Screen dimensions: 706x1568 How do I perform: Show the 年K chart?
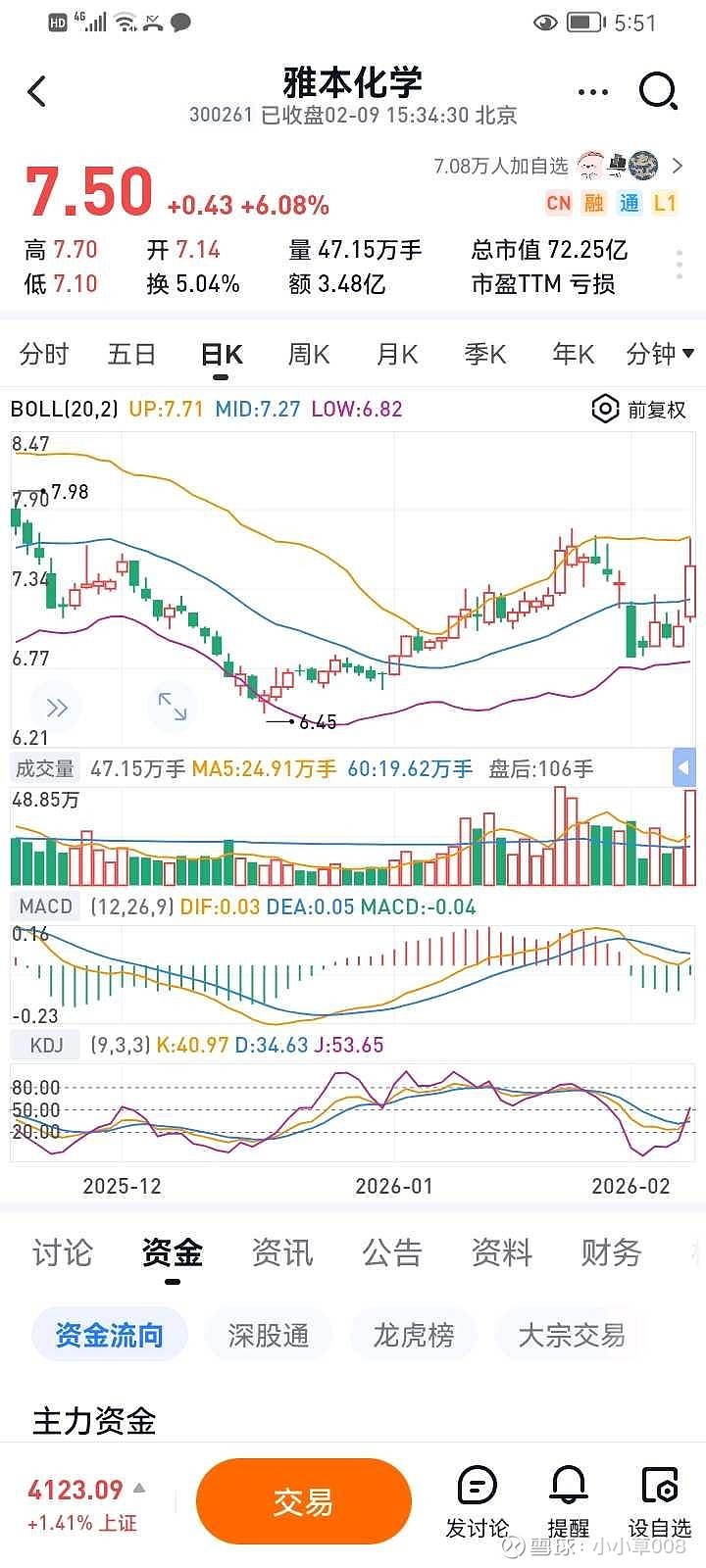574,354
